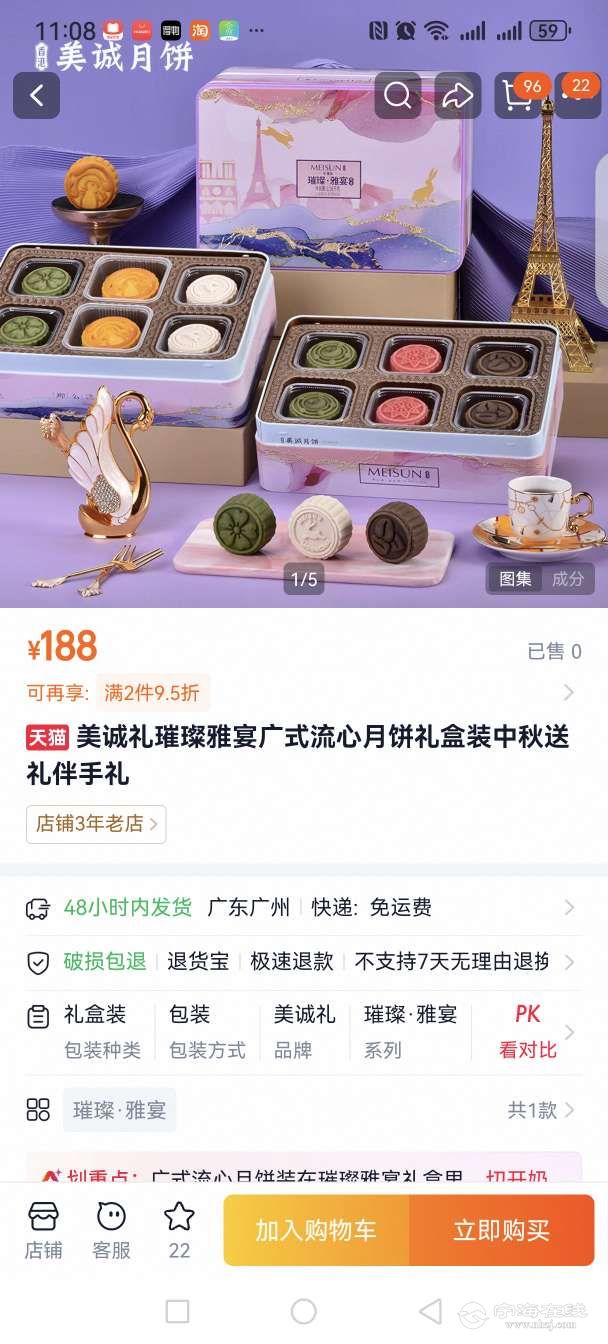Image resolution: width=608 pixels, height=1344 pixels.
Task: Switch to the 成分 tab
Action: 567,579
